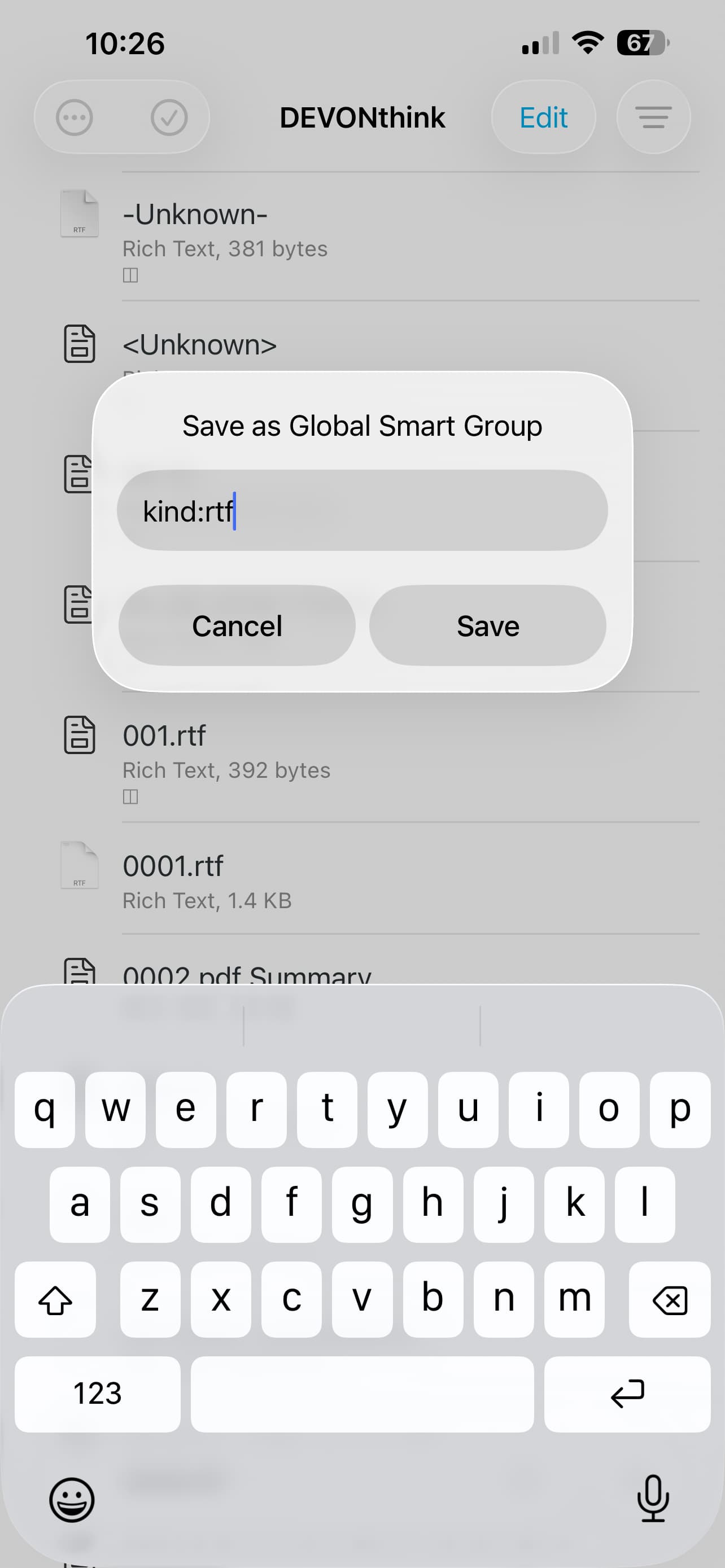
Task: Open the sort options menu
Action: pos(653,117)
